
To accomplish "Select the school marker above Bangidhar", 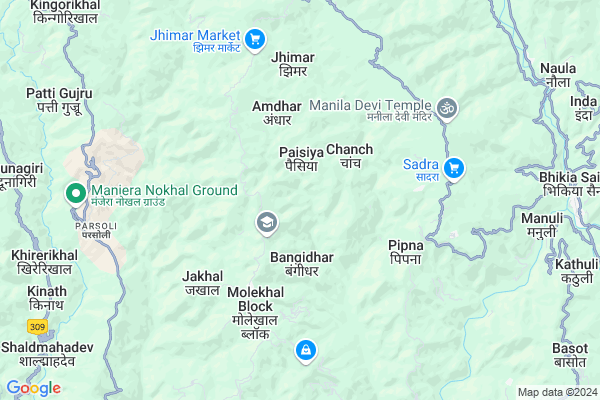I will click(x=266, y=222).
